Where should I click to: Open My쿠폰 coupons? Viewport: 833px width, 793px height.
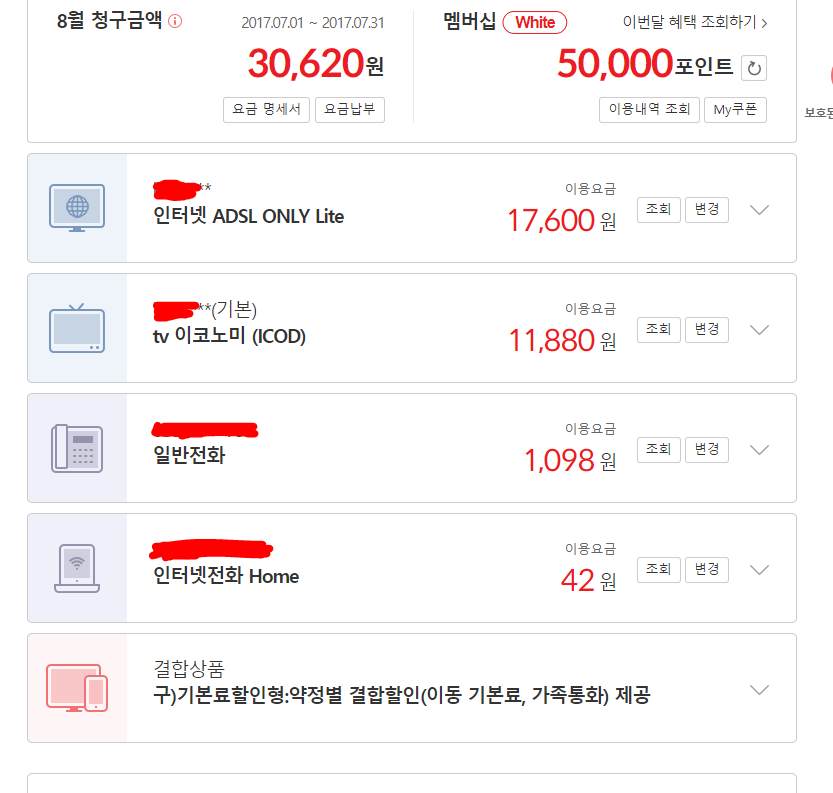[735, 110]
